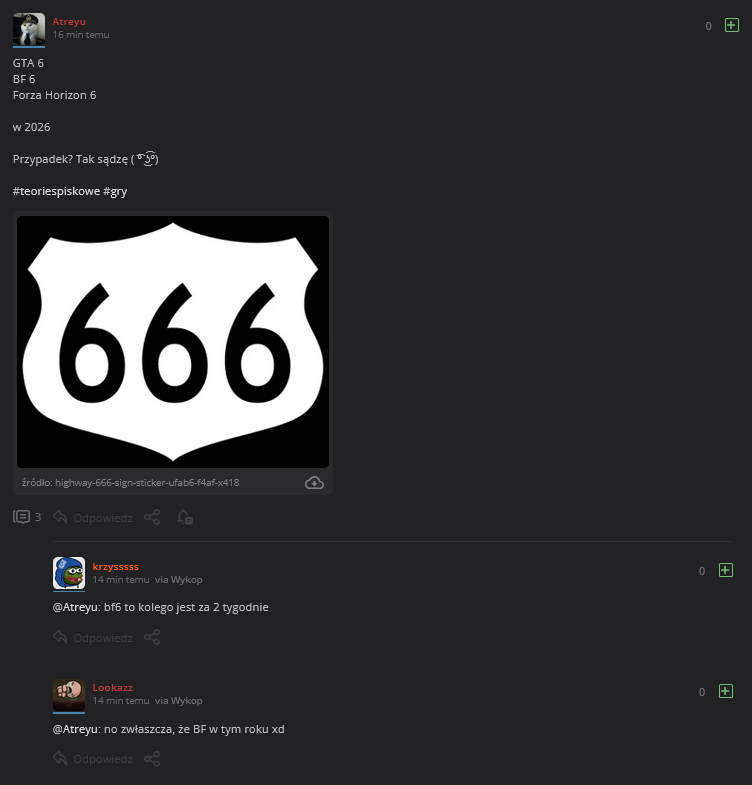Upvote Atreyu's post with the plus button
This screenshot has width=752, height=785.
[732, 25]
